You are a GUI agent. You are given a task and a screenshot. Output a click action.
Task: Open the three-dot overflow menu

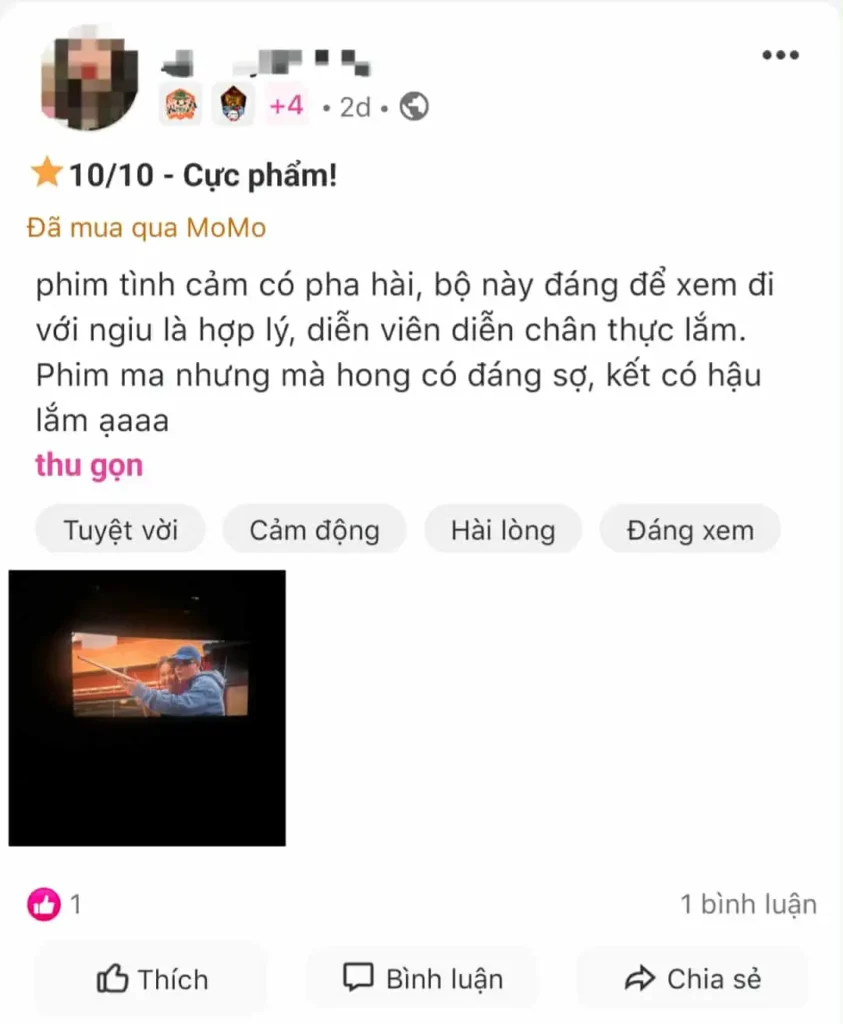pyautogui.click(x=781, y=55)
